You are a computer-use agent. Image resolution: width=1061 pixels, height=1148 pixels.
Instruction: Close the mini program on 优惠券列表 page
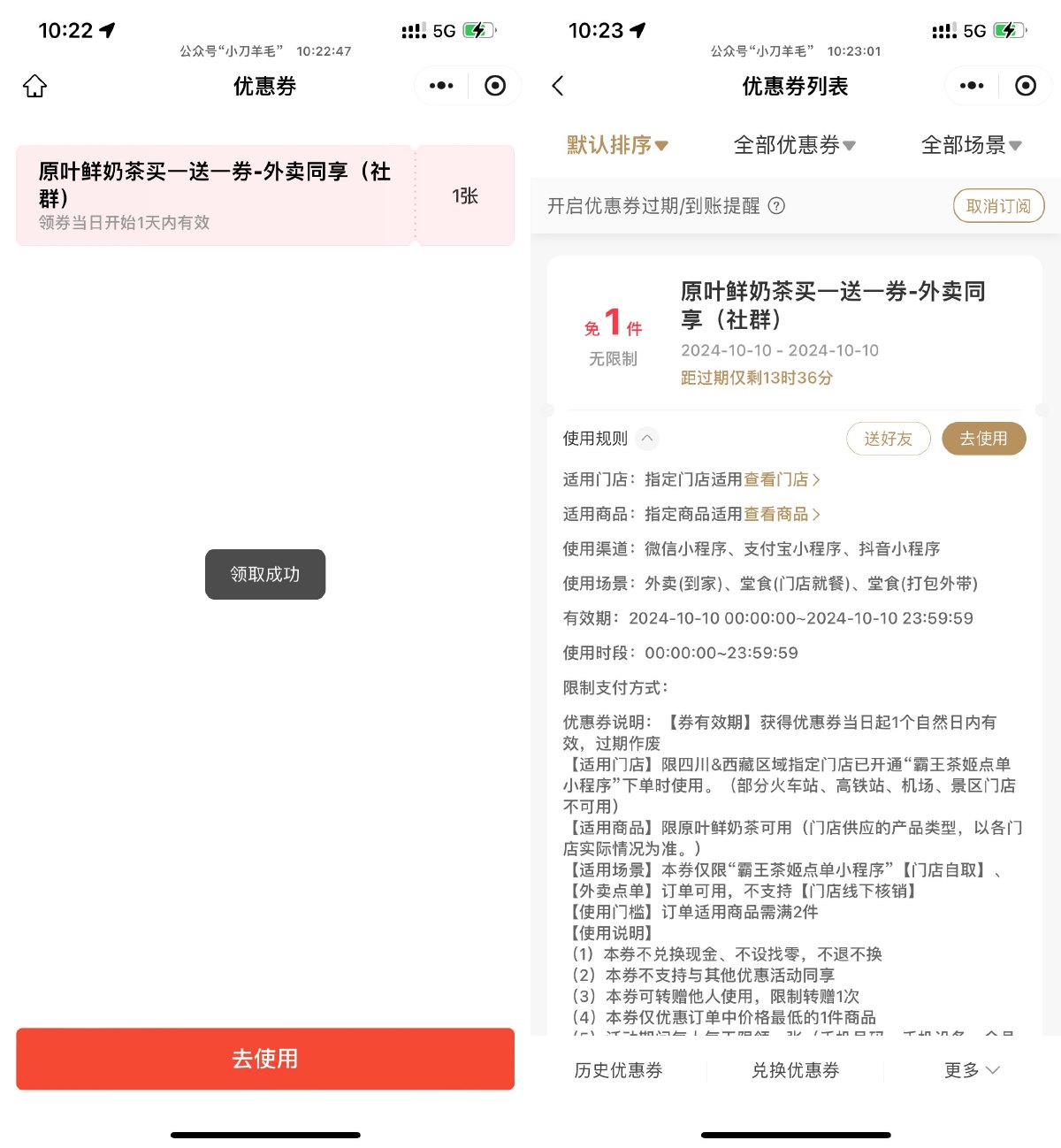[1026, 86]
